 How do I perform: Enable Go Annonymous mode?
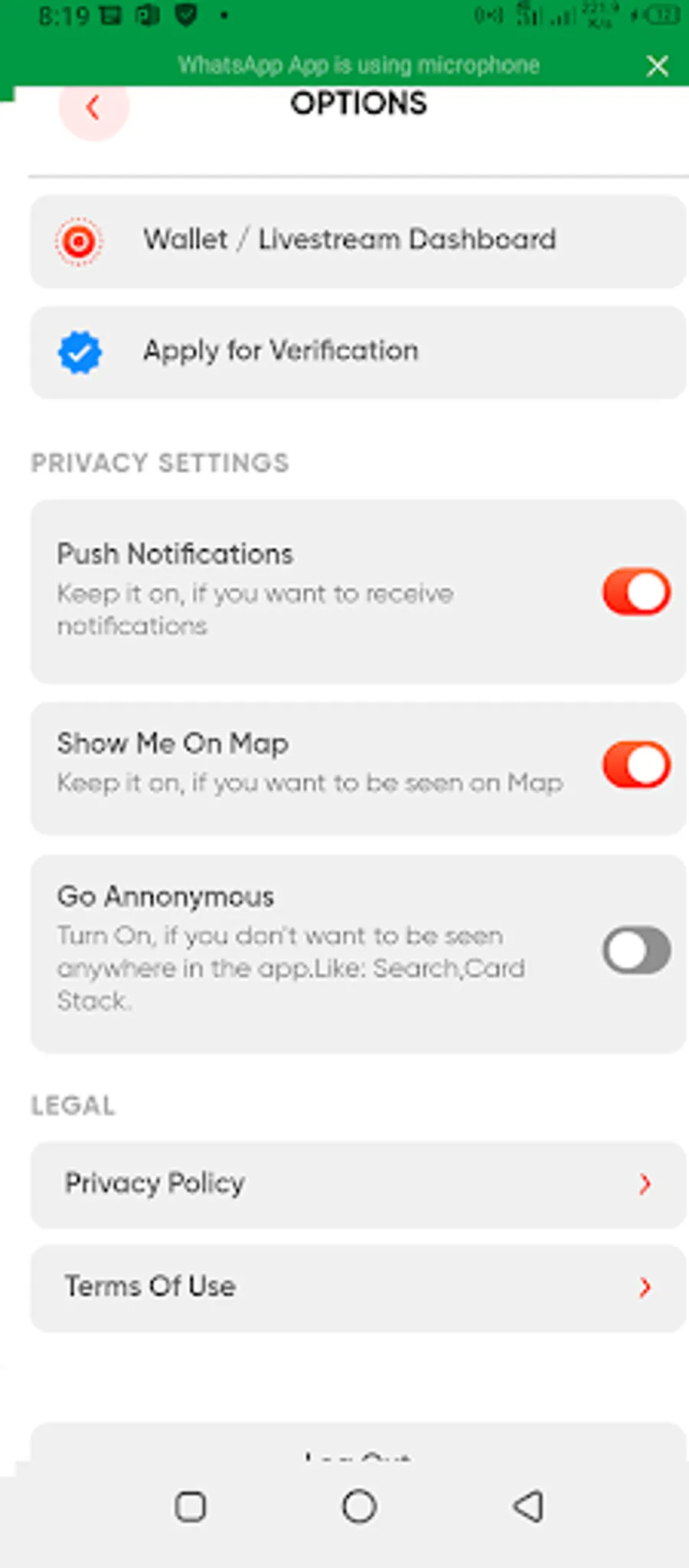tap(635, 949)
